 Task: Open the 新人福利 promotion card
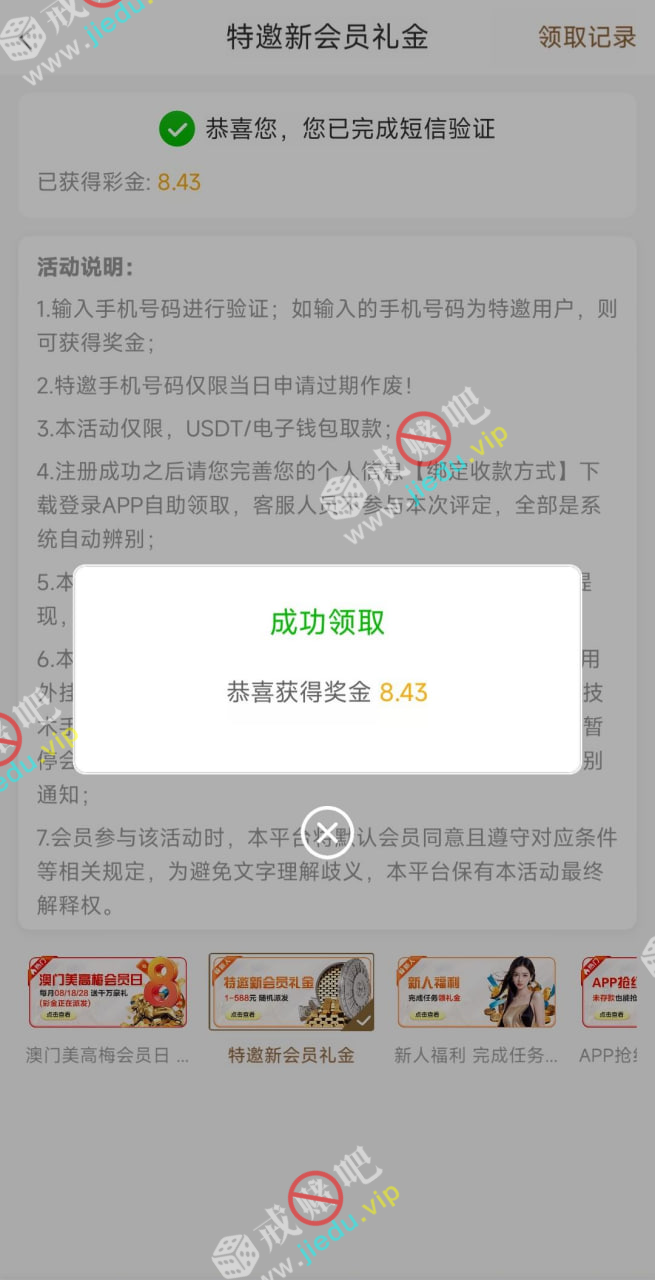point(475,992)
